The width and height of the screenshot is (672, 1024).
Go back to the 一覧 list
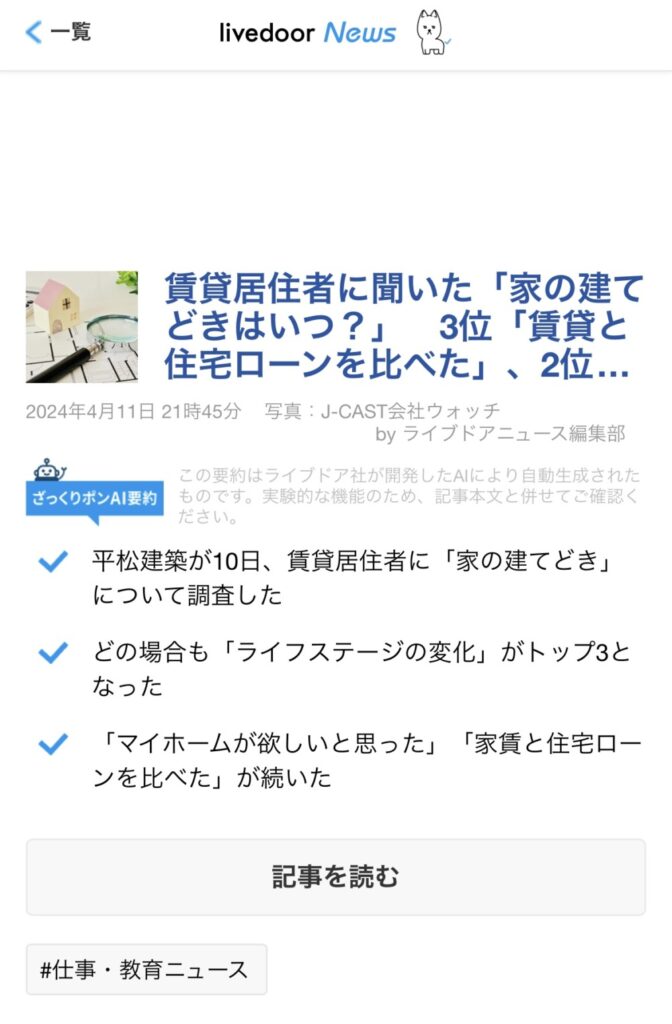pyautogui.click(x=58, y=32)
